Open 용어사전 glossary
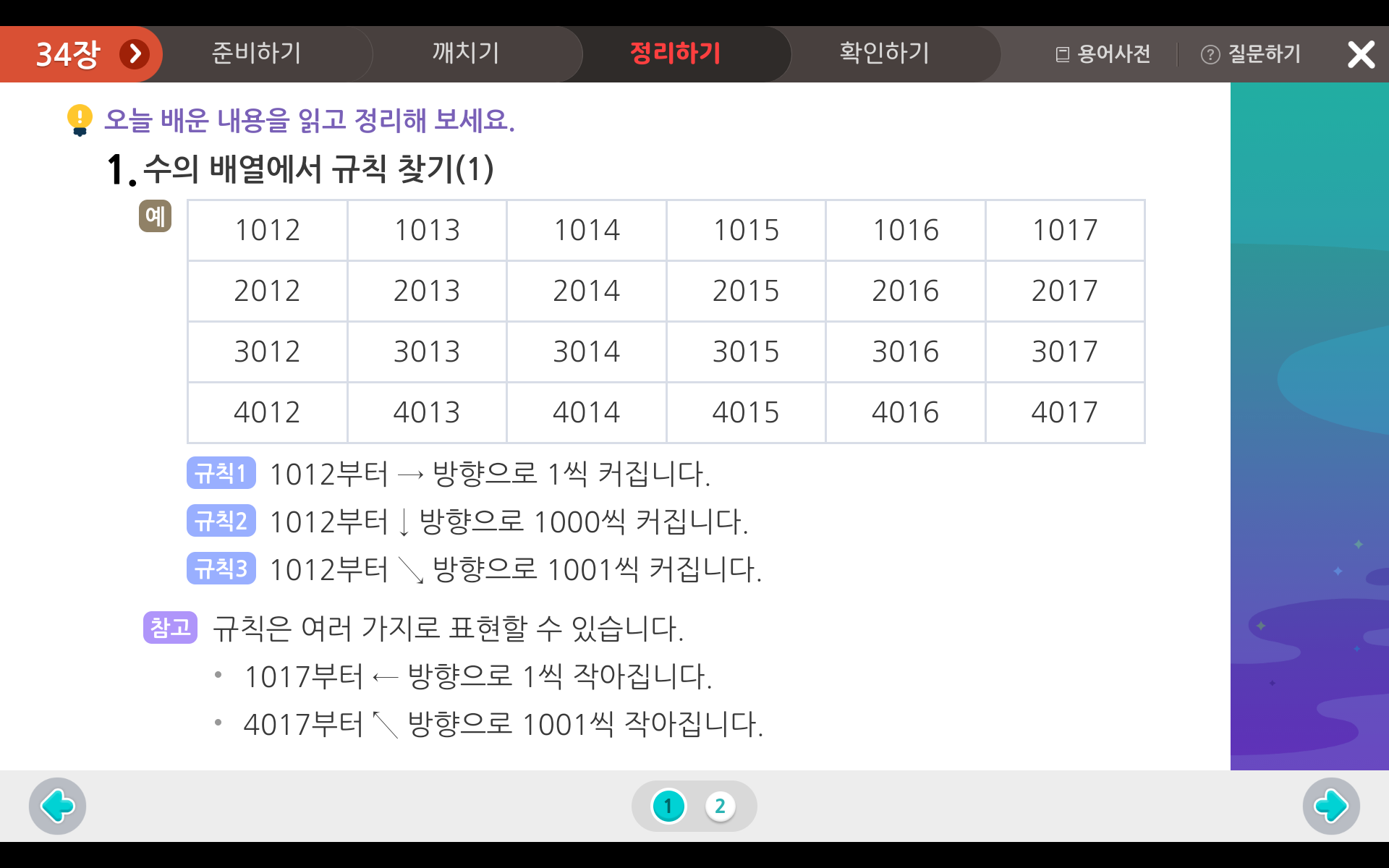 [x=1103, y=54]
